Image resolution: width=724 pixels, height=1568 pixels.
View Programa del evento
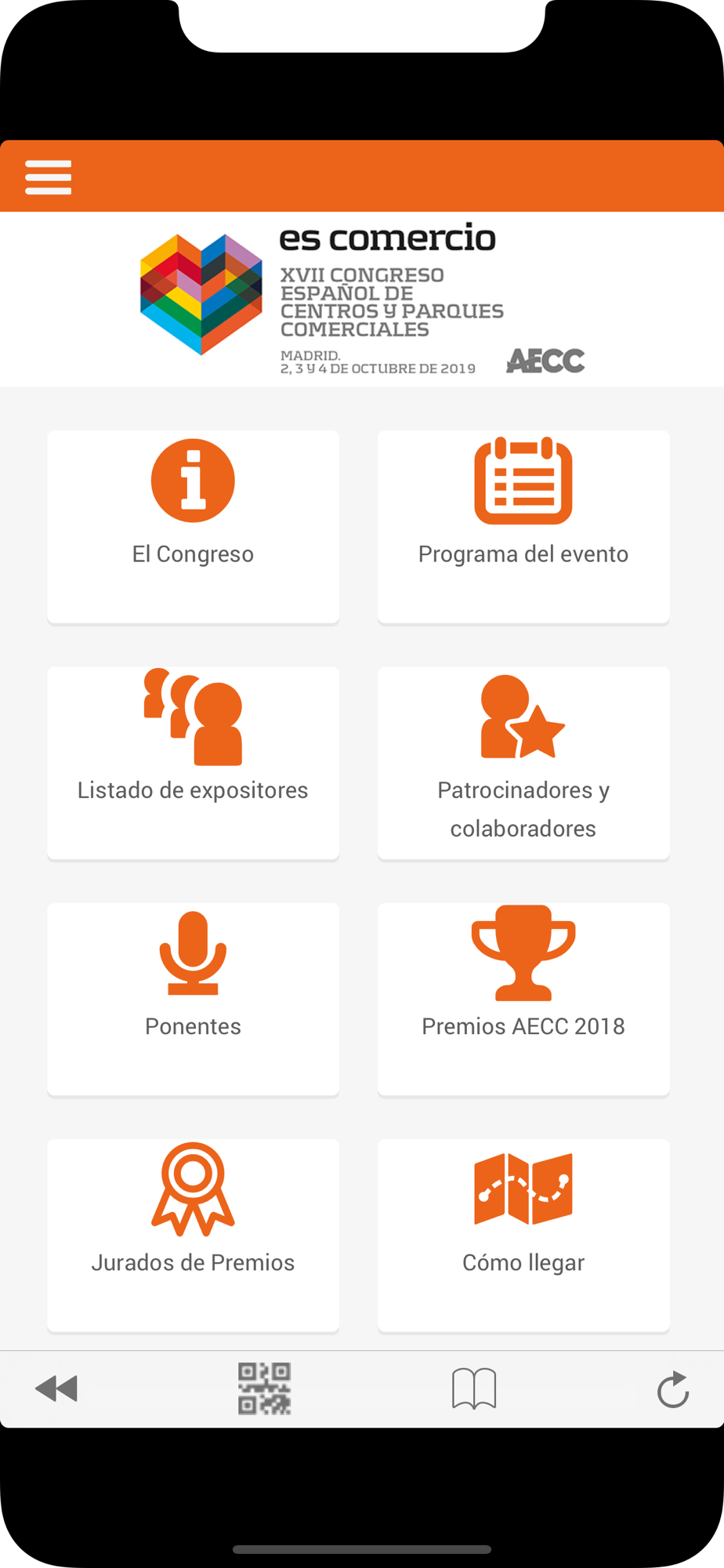click(523, 527)
